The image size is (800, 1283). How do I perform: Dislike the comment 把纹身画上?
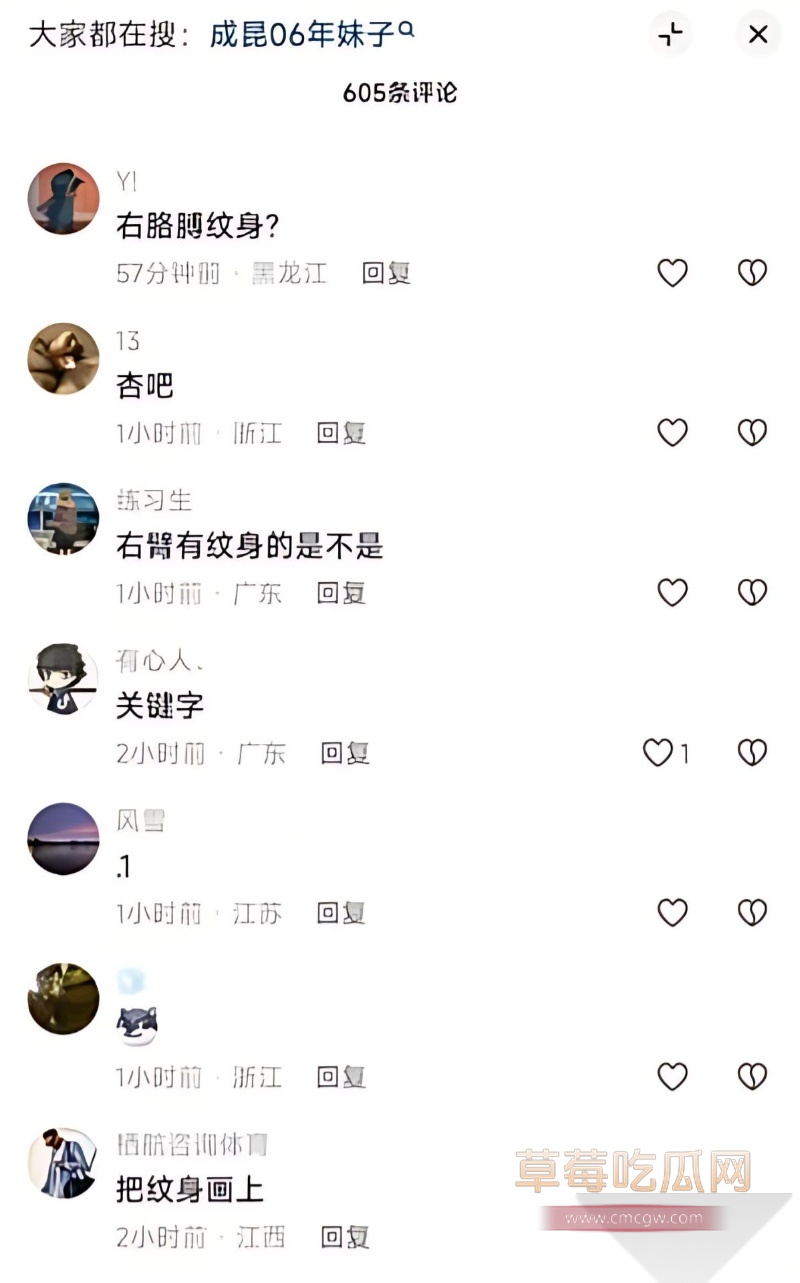(752, 1237)
